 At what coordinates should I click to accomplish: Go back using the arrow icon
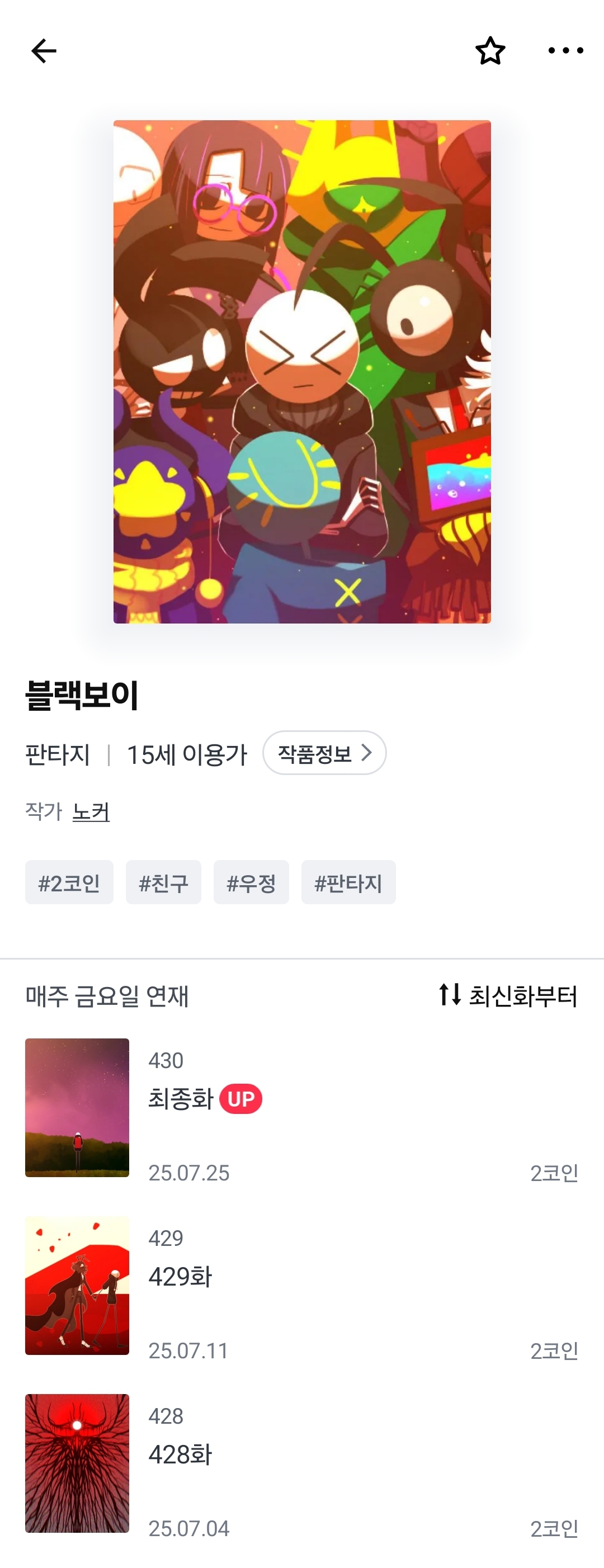[x=44, y=51]
